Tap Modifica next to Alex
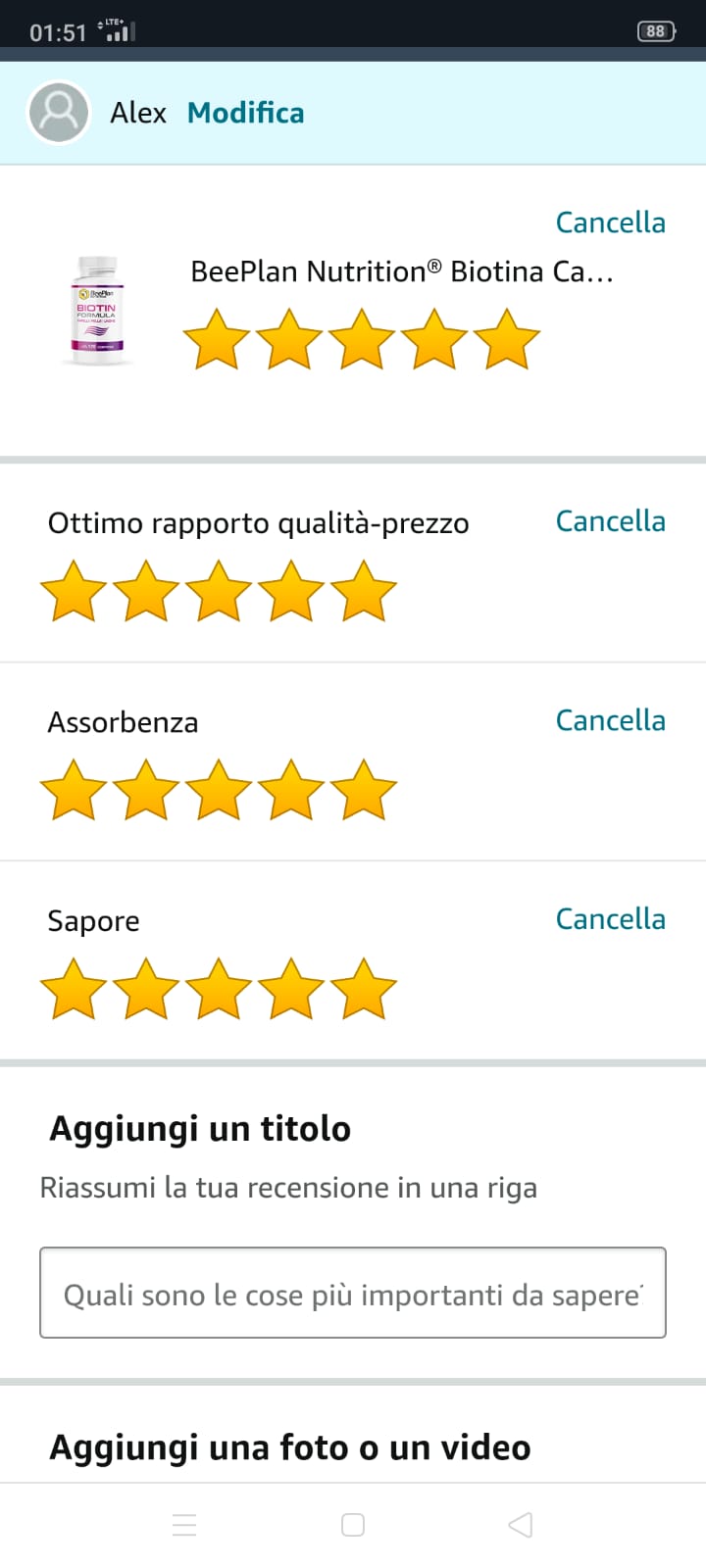The width and height of the screenshot is (706, 1568). coord(245,114)
